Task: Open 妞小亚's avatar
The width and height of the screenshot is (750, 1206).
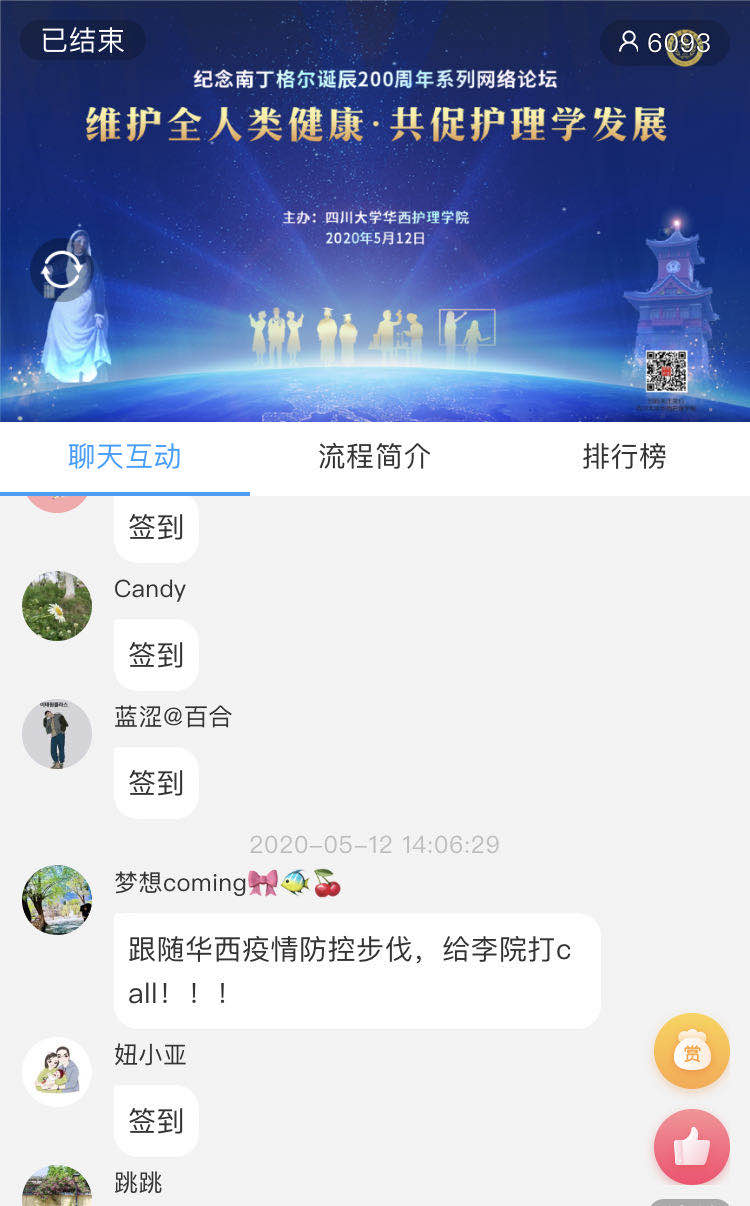Action: [x=57, y=1071]
